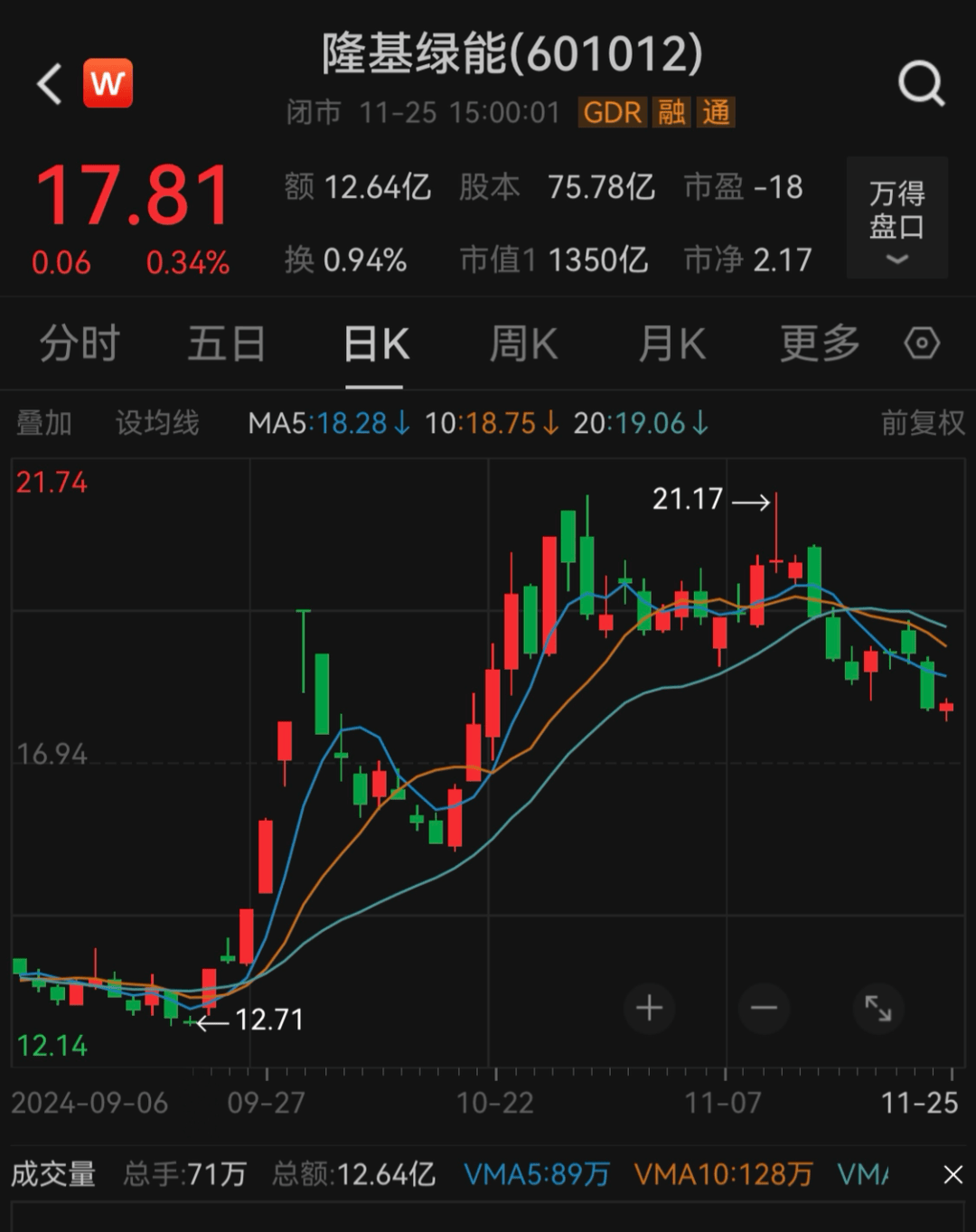Image resolution: width=976 pixels, height=1232 pixels.
Task: Open 设均线 moving average settings
Action: click(x=157, y=423)
